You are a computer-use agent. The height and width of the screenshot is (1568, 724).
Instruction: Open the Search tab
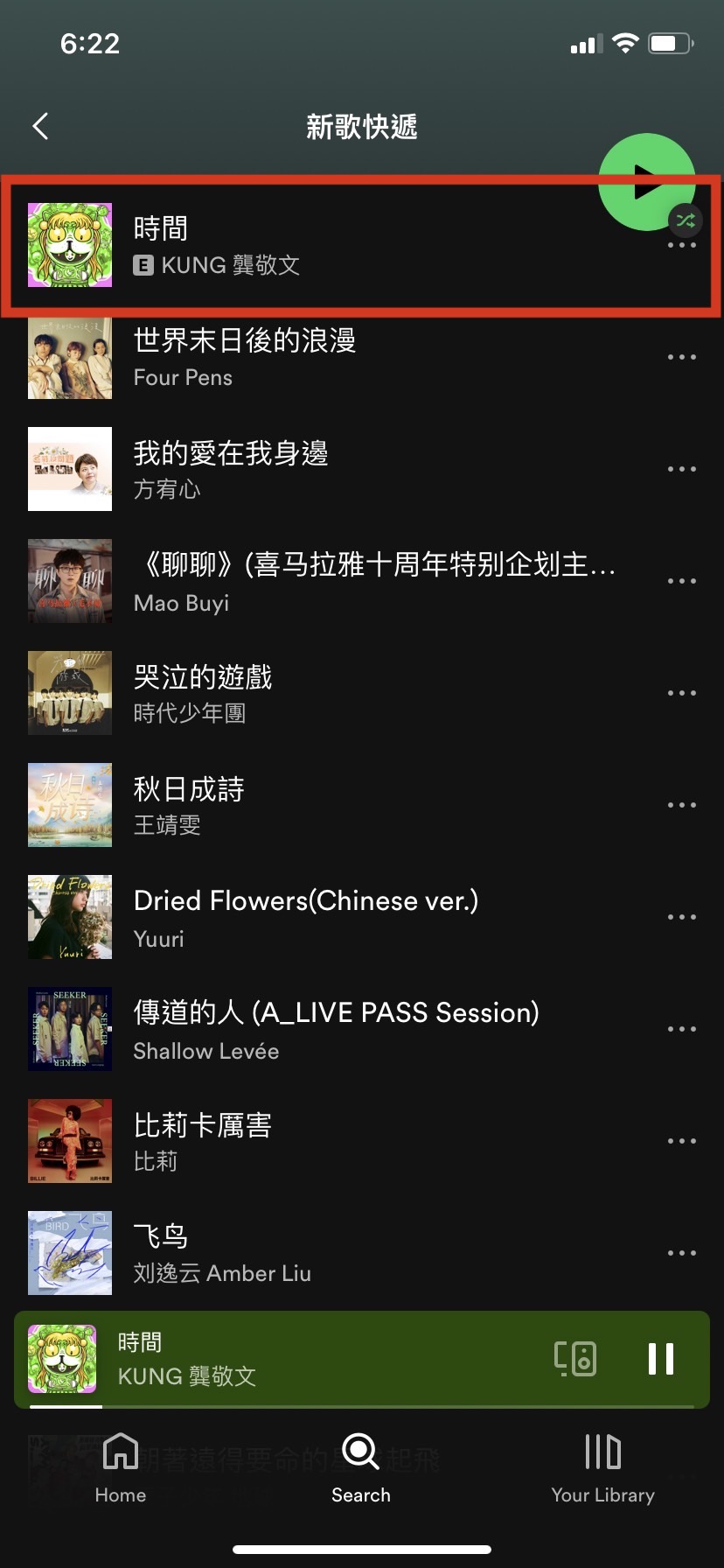(x=361, y=1468)
